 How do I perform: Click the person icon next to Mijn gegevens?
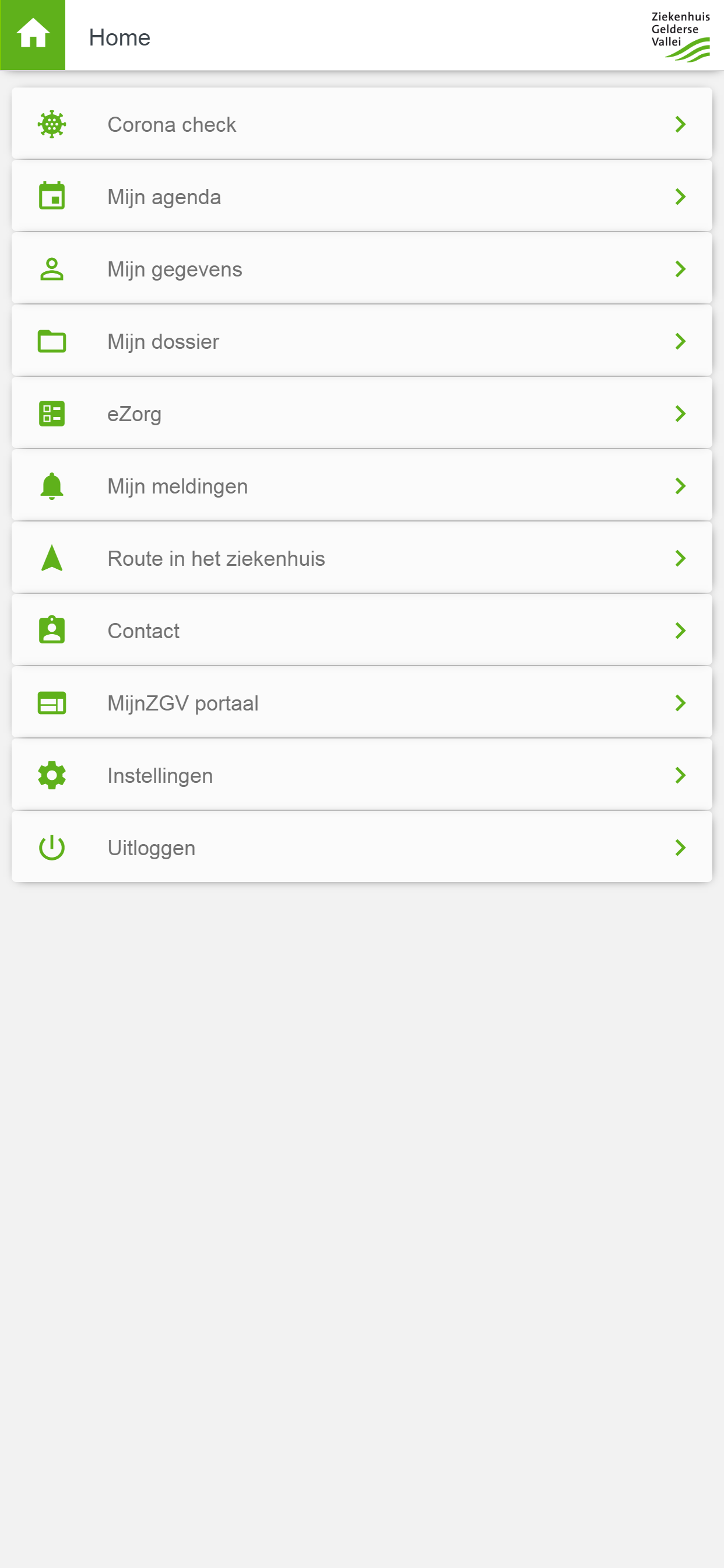pyautogui.click(x=52, y=268)
